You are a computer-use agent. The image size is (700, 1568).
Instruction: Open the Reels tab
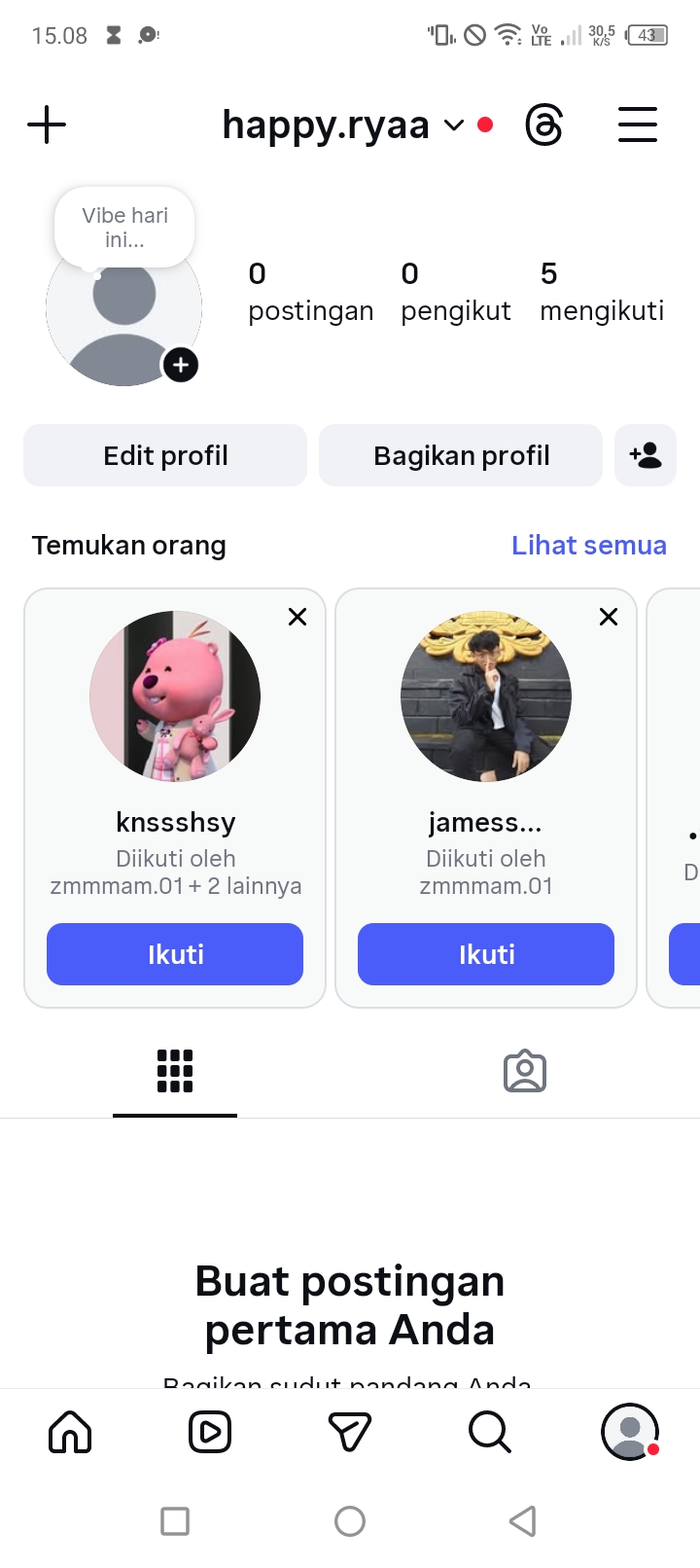[x=210, y=1432]
